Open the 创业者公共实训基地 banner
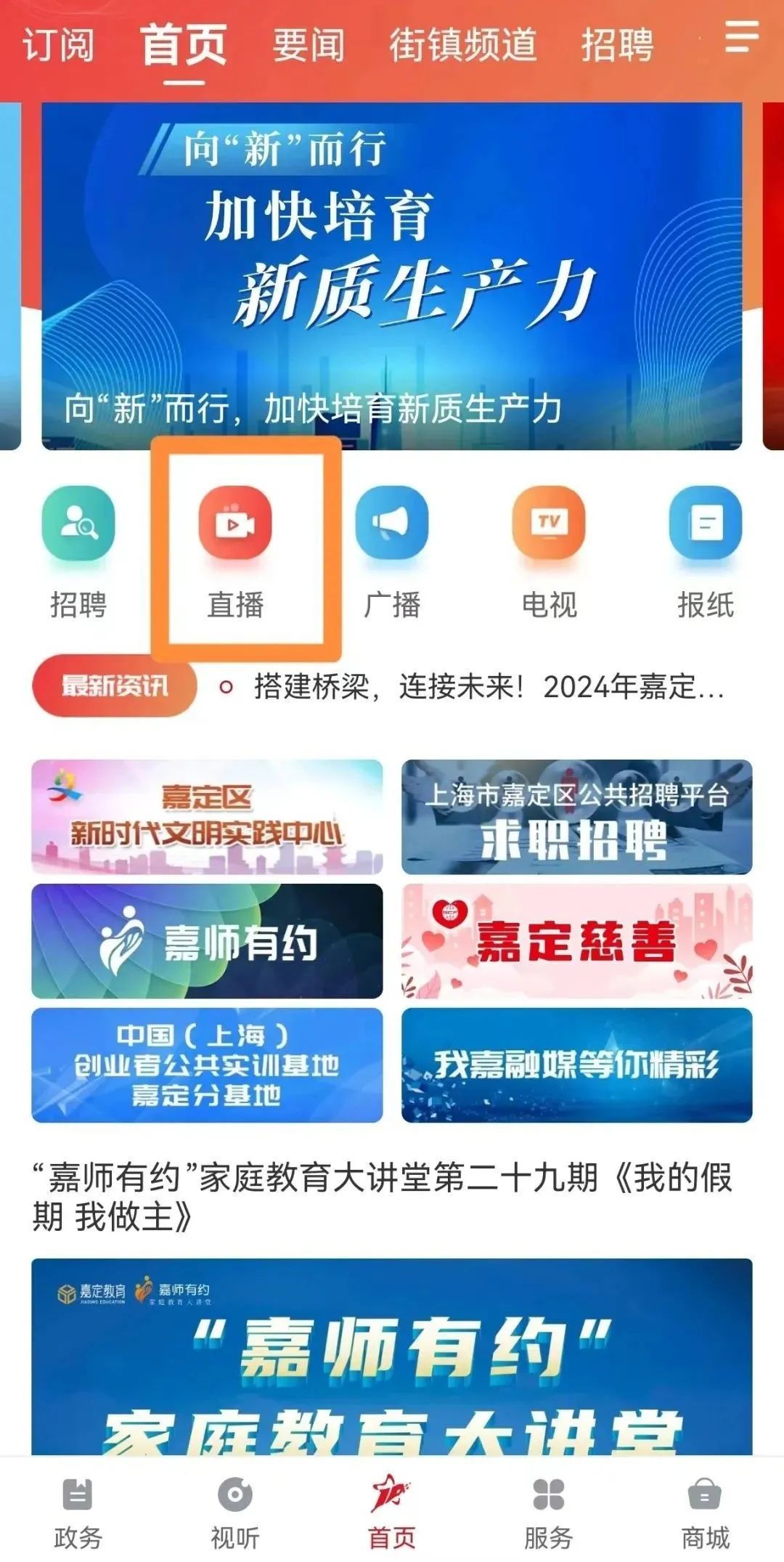 click(207, 1065)
